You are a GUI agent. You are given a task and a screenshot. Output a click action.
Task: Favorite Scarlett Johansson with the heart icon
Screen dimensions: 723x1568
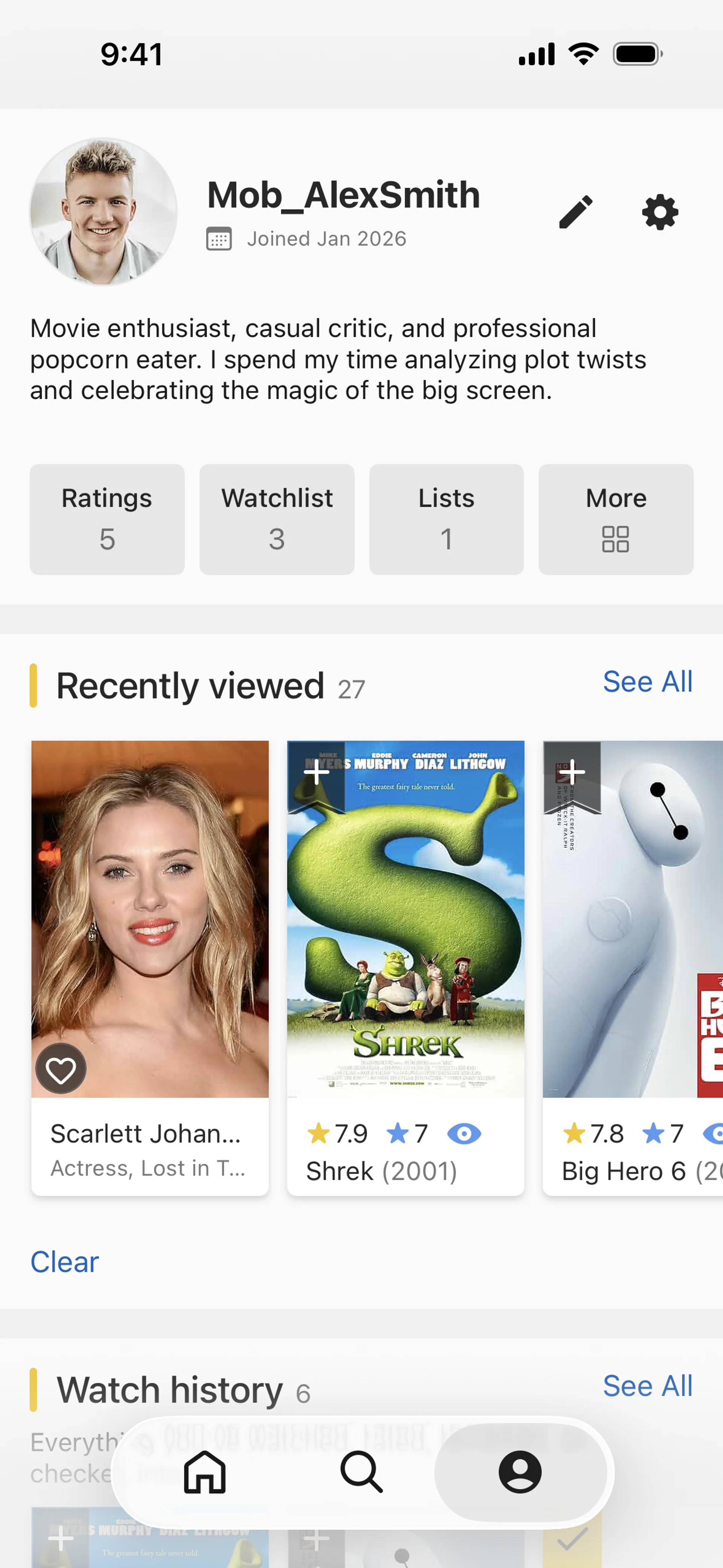coord(61,1069)
